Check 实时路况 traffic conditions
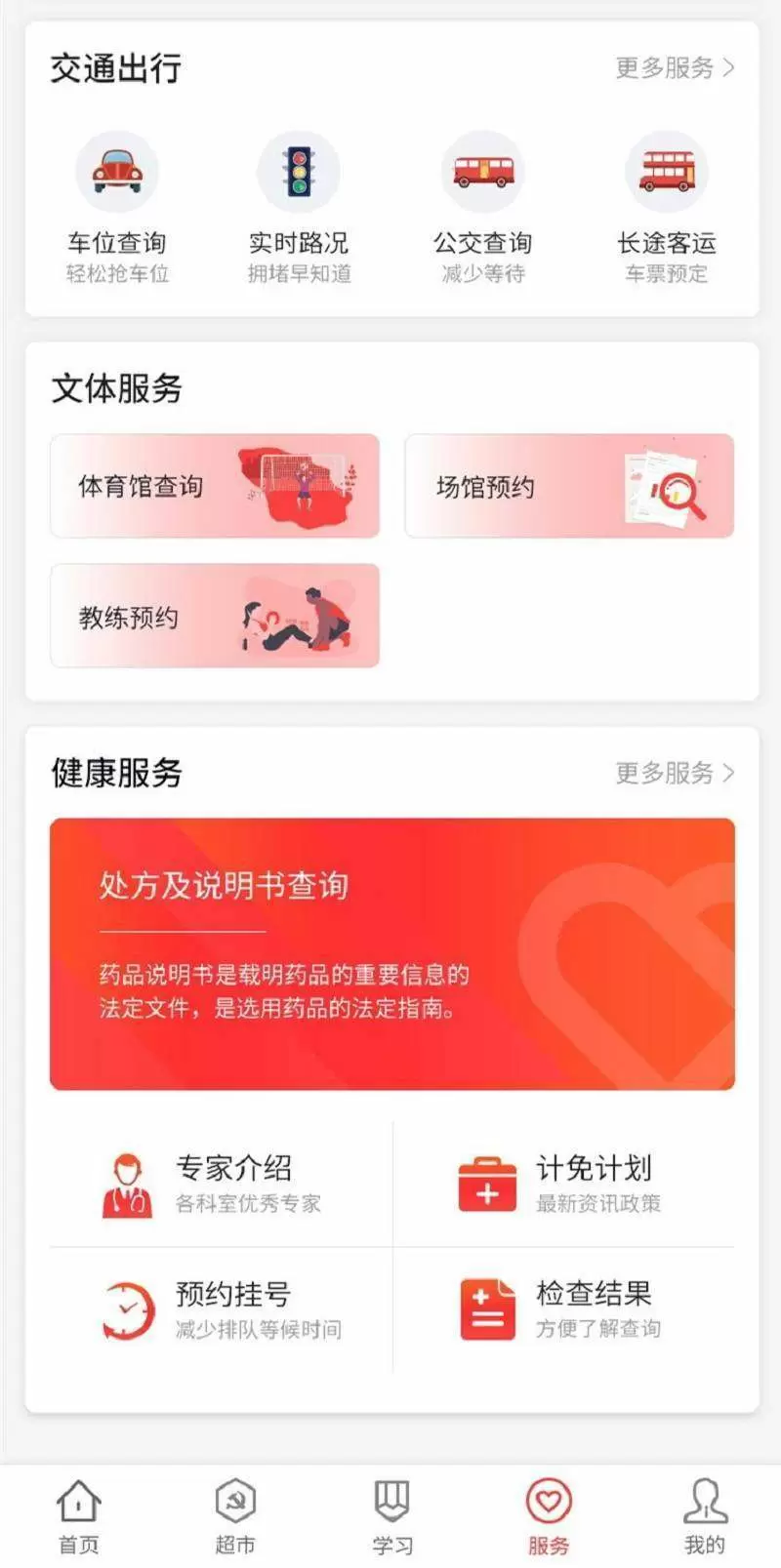 299,207
